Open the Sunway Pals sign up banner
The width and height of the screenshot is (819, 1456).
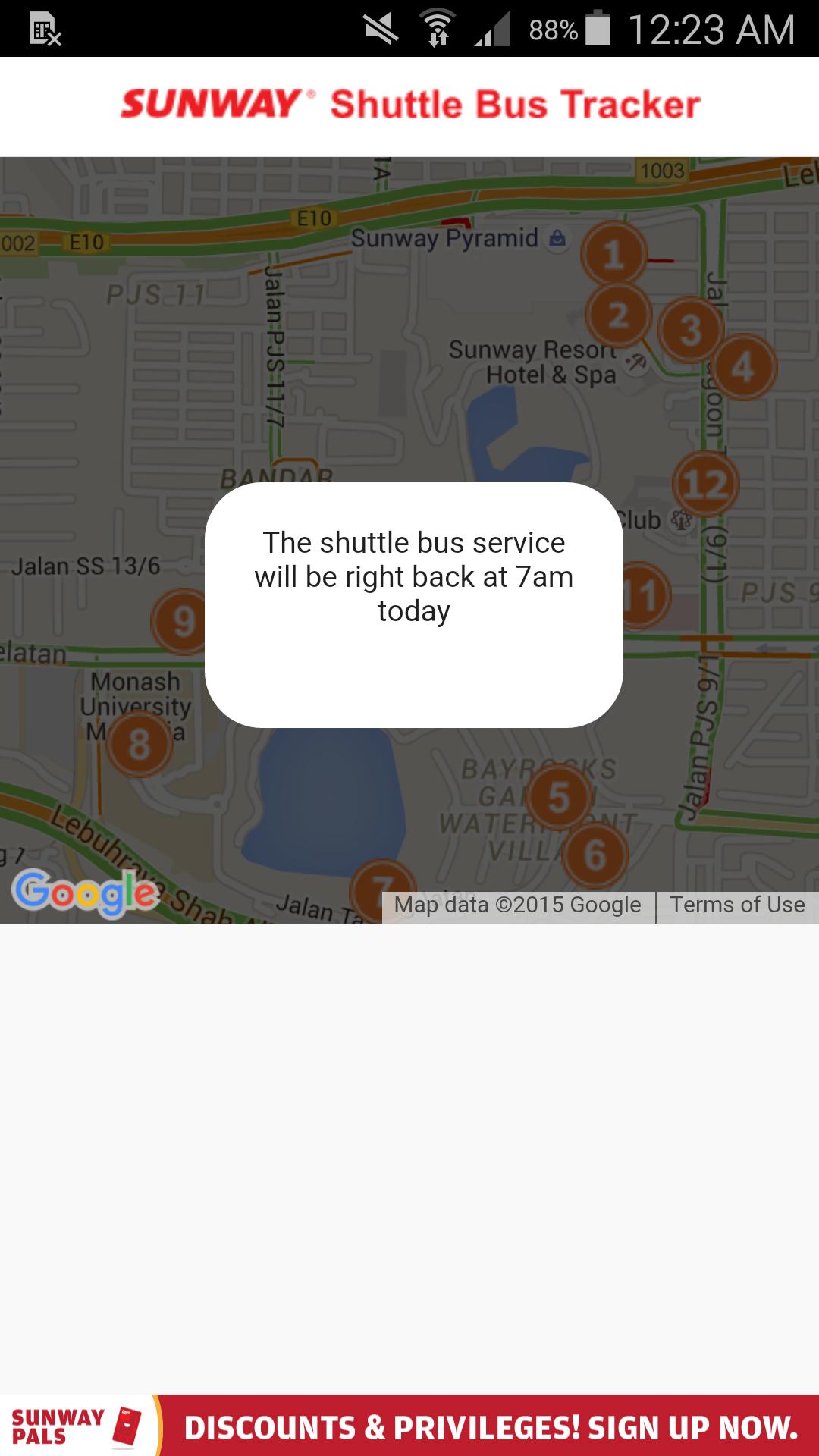409,1426
